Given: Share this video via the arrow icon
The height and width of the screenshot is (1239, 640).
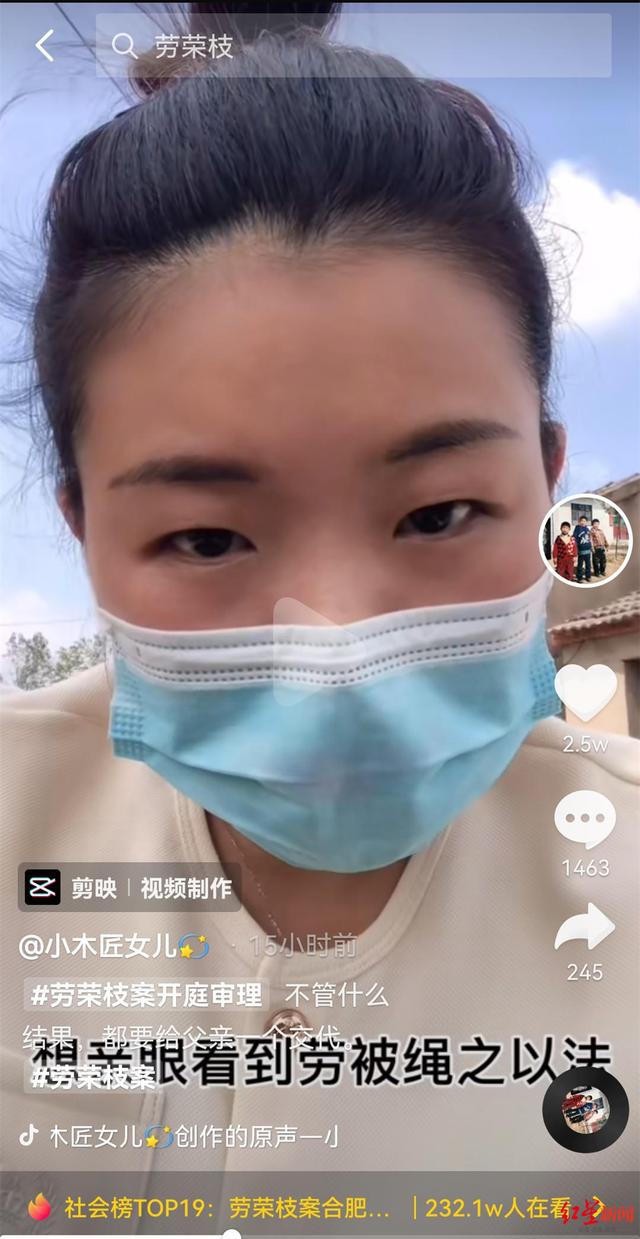Looking at the screenshot, I should (585, 926).
